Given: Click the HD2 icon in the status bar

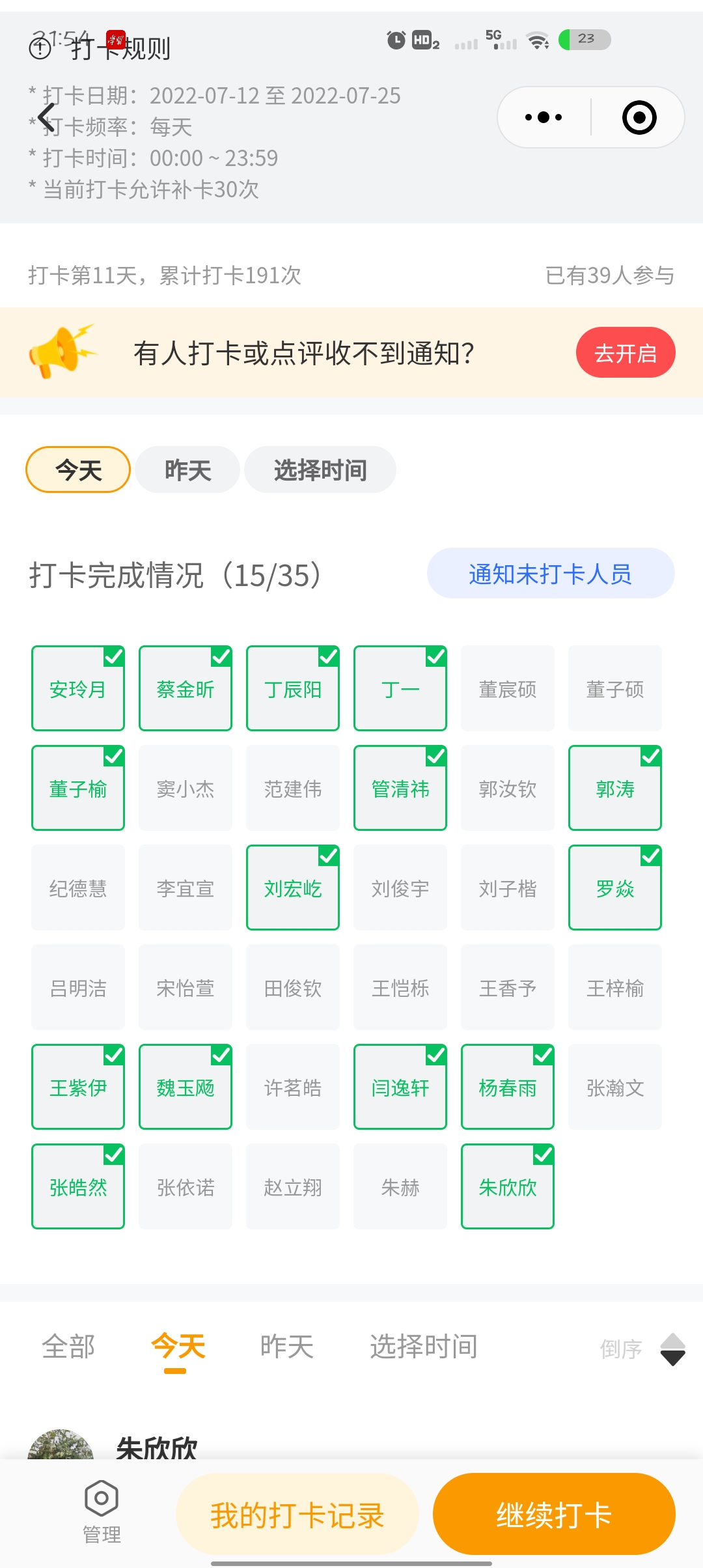Looking at the screenshot, I should (422, 40).
